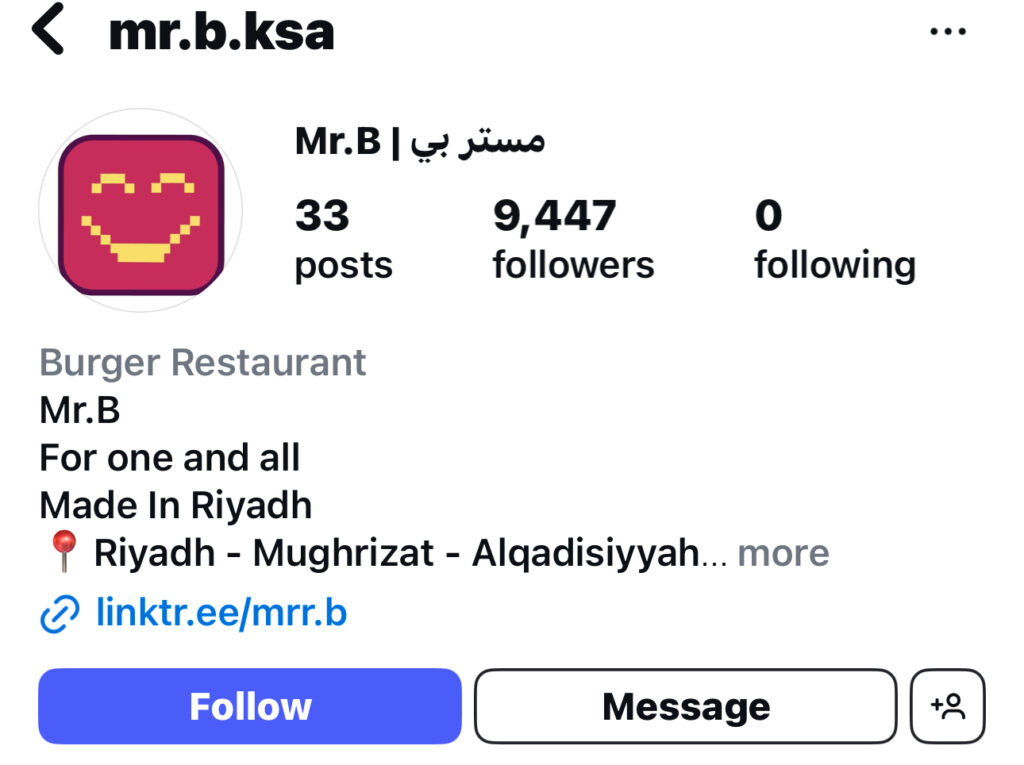
Task: Expand the bio with more
Action: [783, 553]
